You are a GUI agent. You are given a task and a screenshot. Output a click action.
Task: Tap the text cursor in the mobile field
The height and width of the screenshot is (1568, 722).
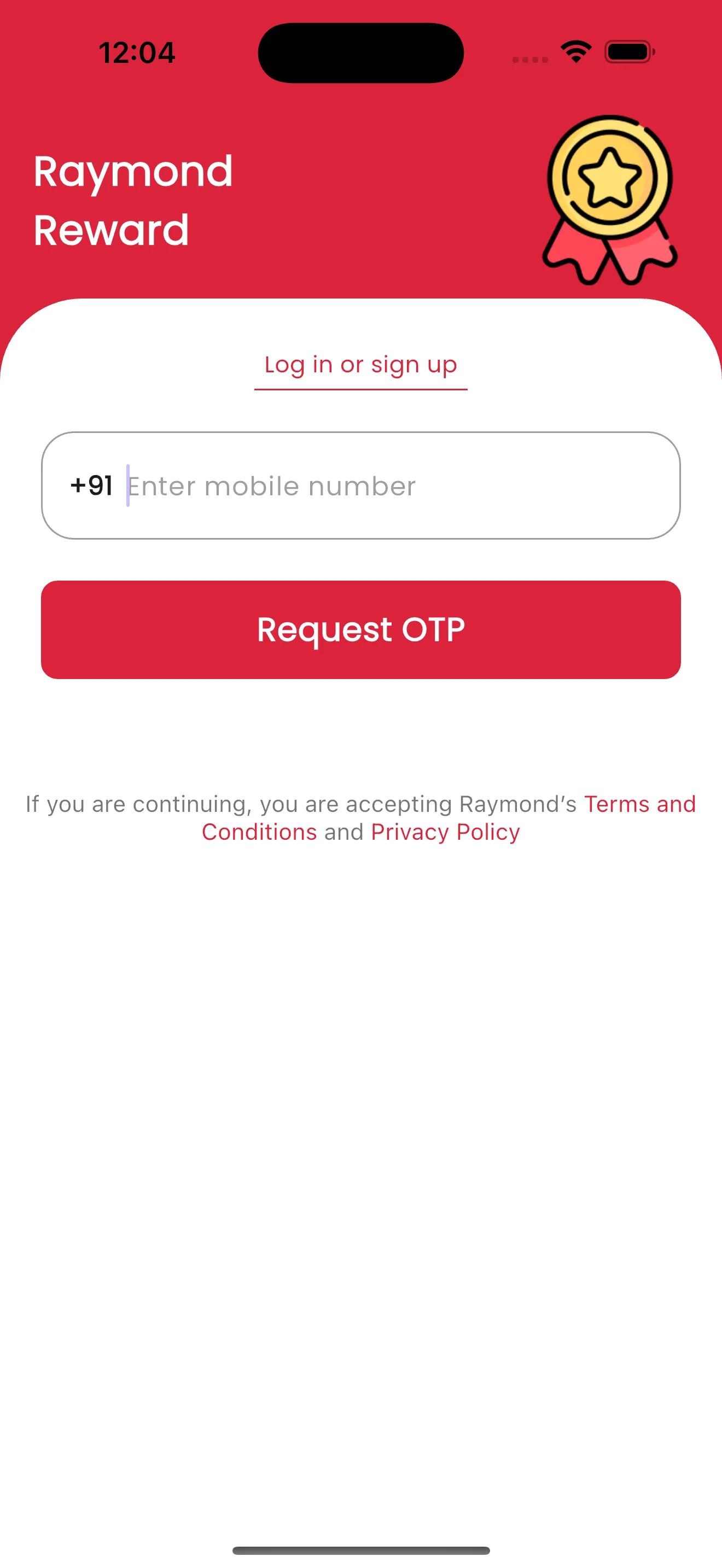pyautogui.click(x=127, y=485)
